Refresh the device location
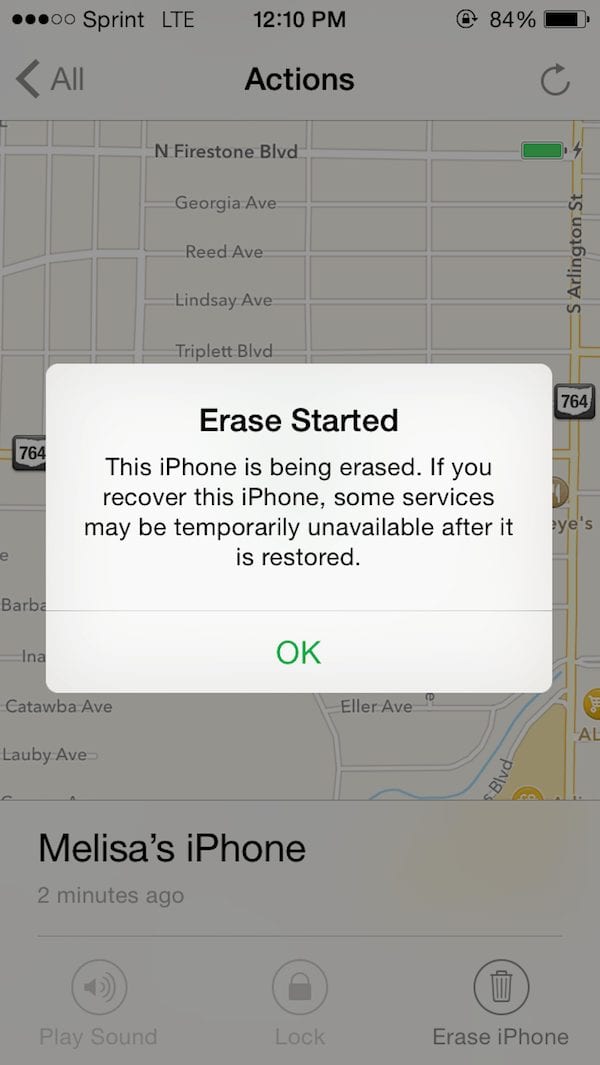The height and width of the screenshot is (1065, 600). (554, 80)
